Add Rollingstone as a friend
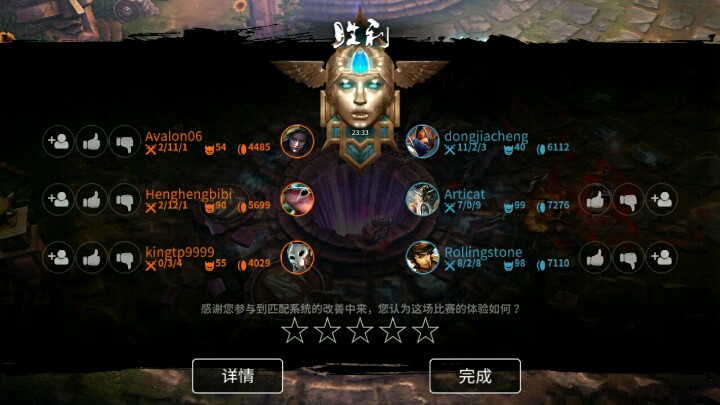Viewport: 720px width, 405px height. (x=660, y=258)
